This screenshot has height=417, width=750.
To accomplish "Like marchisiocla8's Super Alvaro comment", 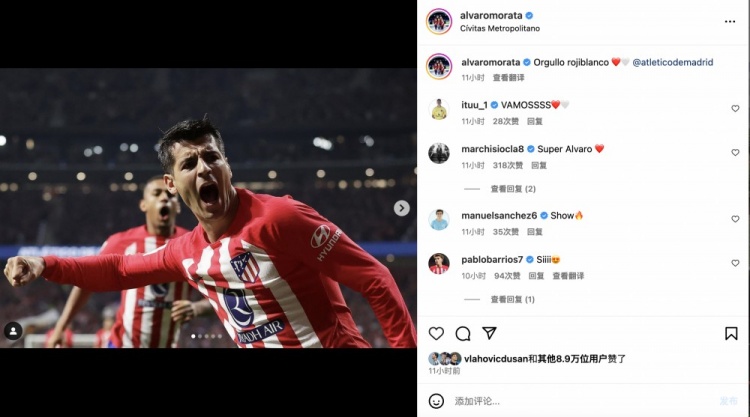I will point(735,153).
